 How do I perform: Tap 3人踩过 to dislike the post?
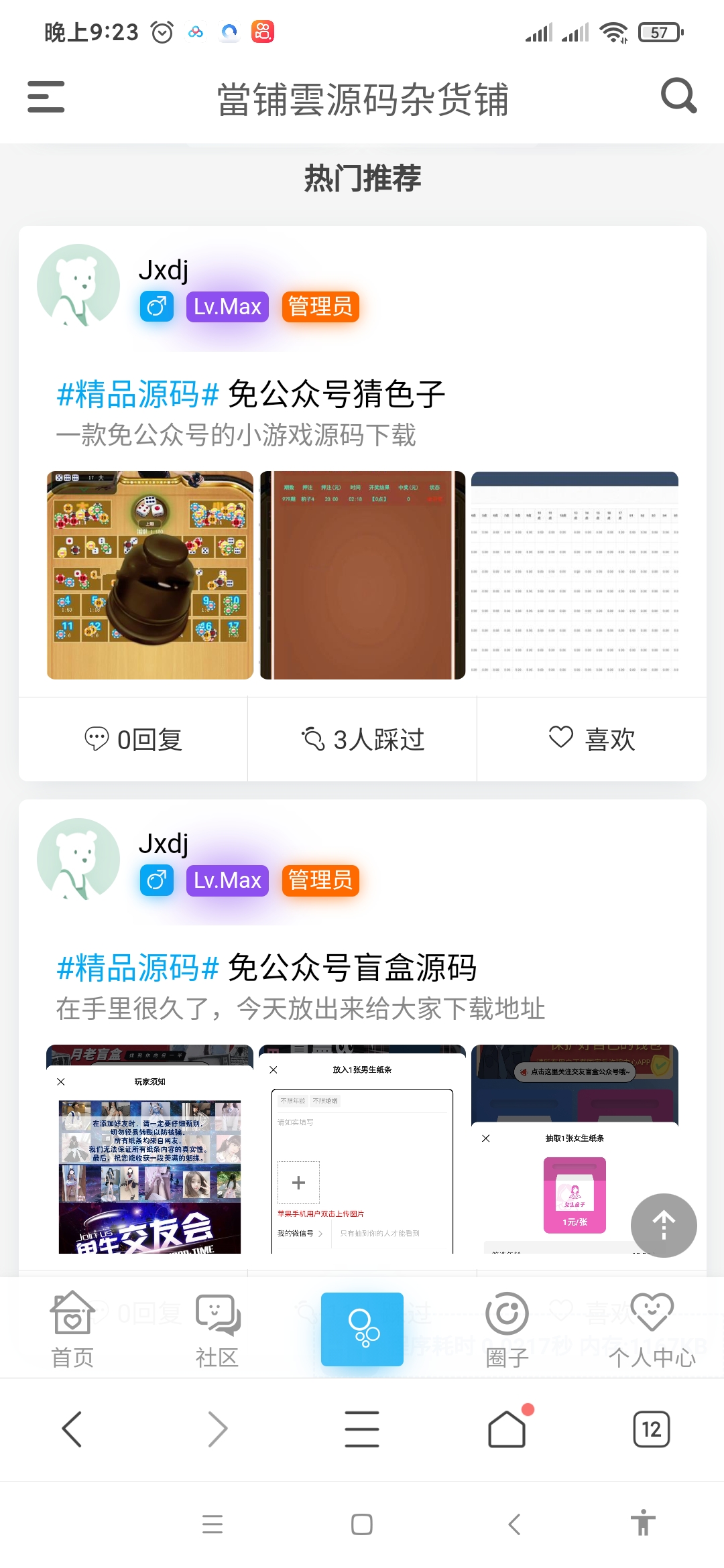pyautogui.click(x=363, y=740)
